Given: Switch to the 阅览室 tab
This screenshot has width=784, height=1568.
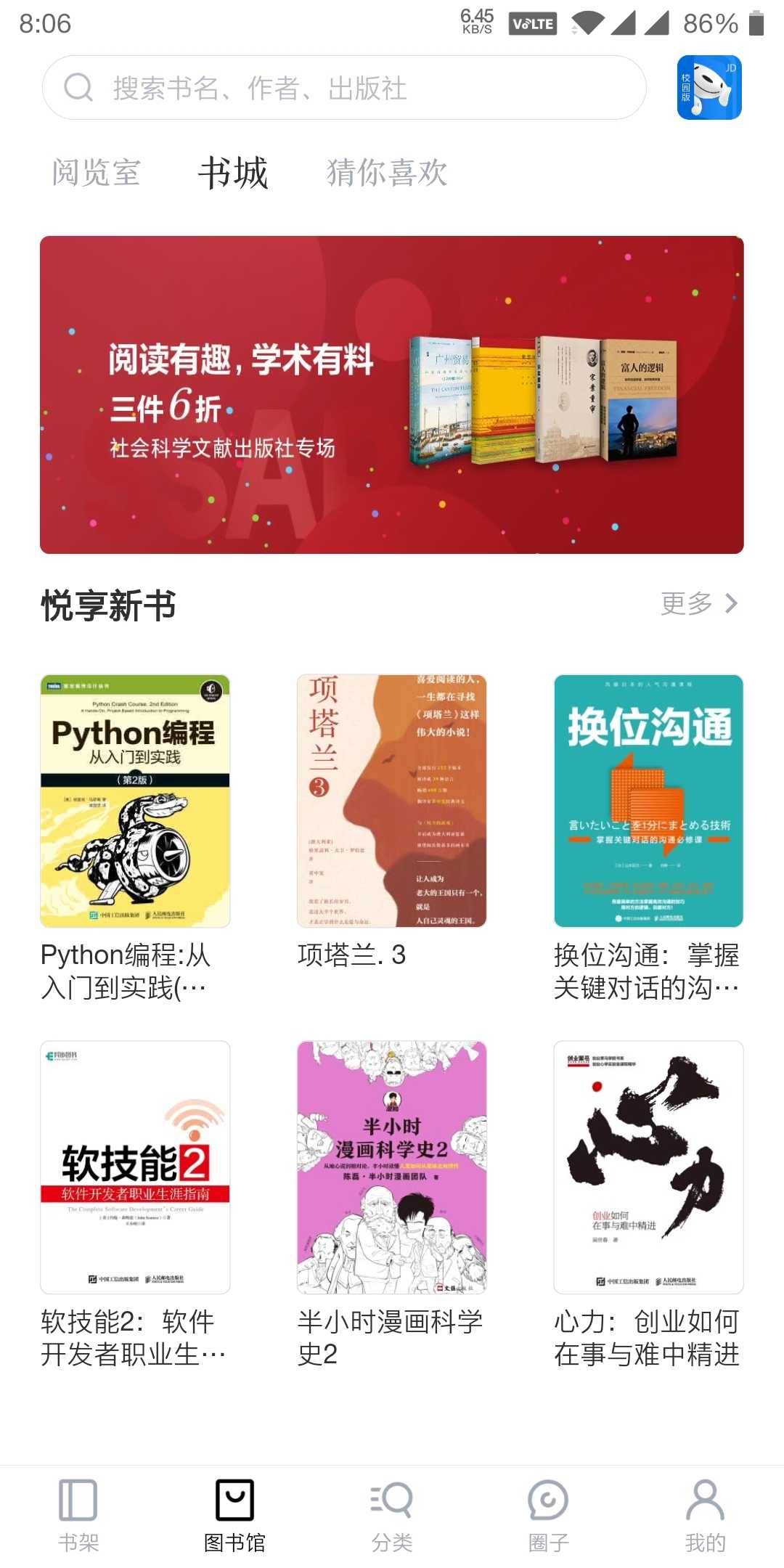Looking at the screenshot, I should pos(98,172).
